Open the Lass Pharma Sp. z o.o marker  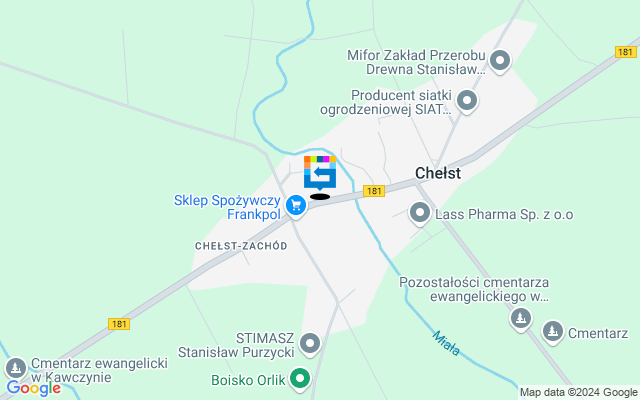pos(420,212)
